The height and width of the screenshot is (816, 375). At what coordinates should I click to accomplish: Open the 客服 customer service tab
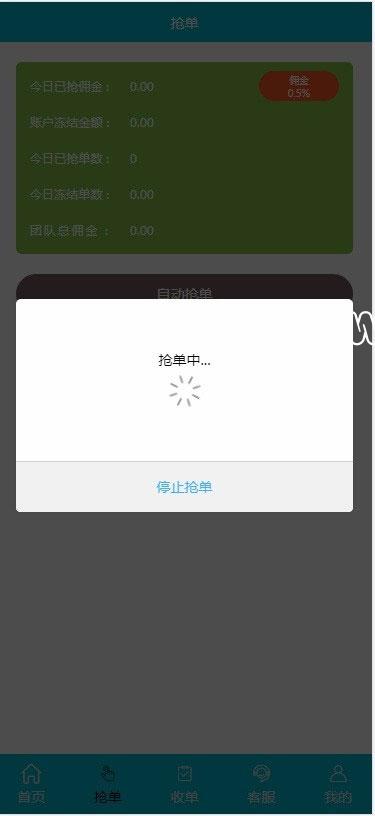tap(261, 784)
